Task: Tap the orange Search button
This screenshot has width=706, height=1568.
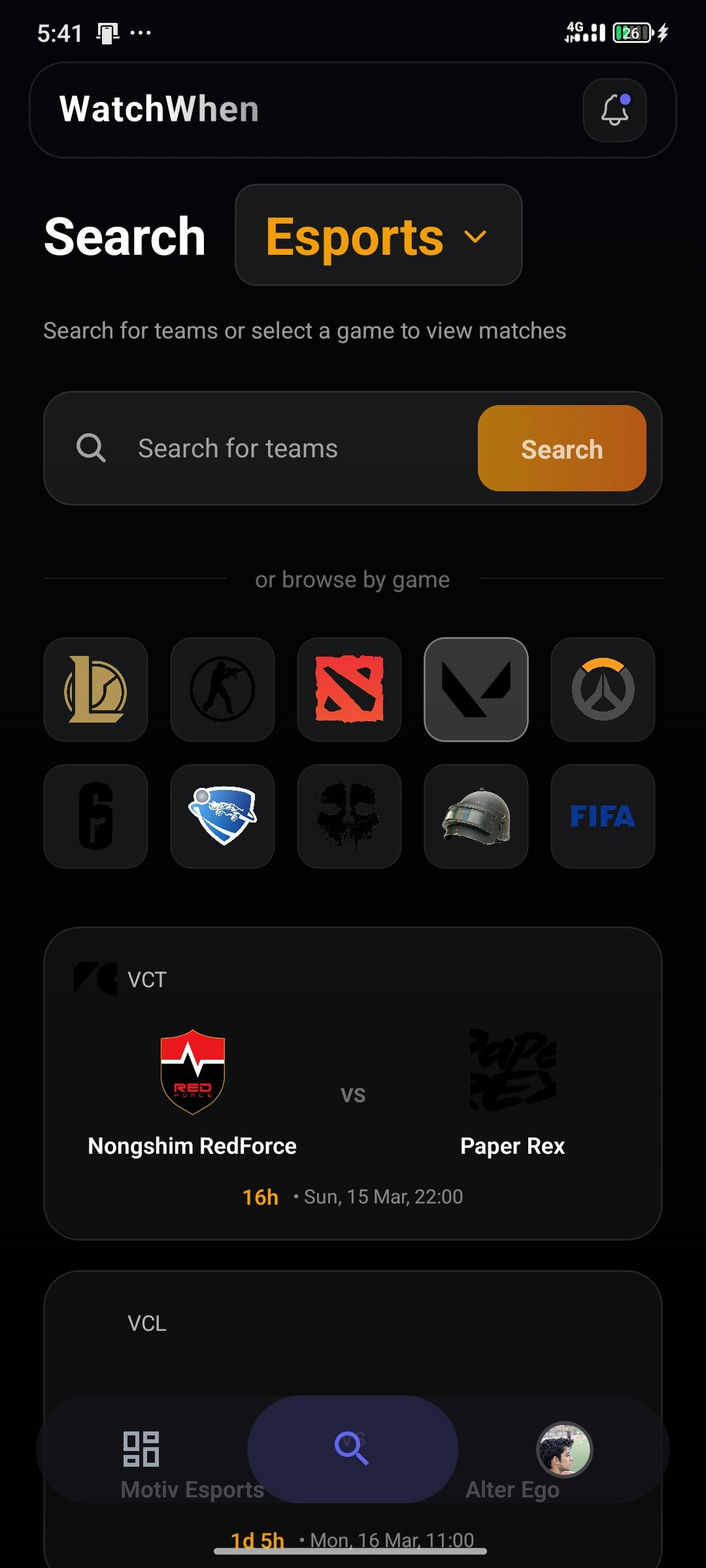Action: tap(562, 448)
